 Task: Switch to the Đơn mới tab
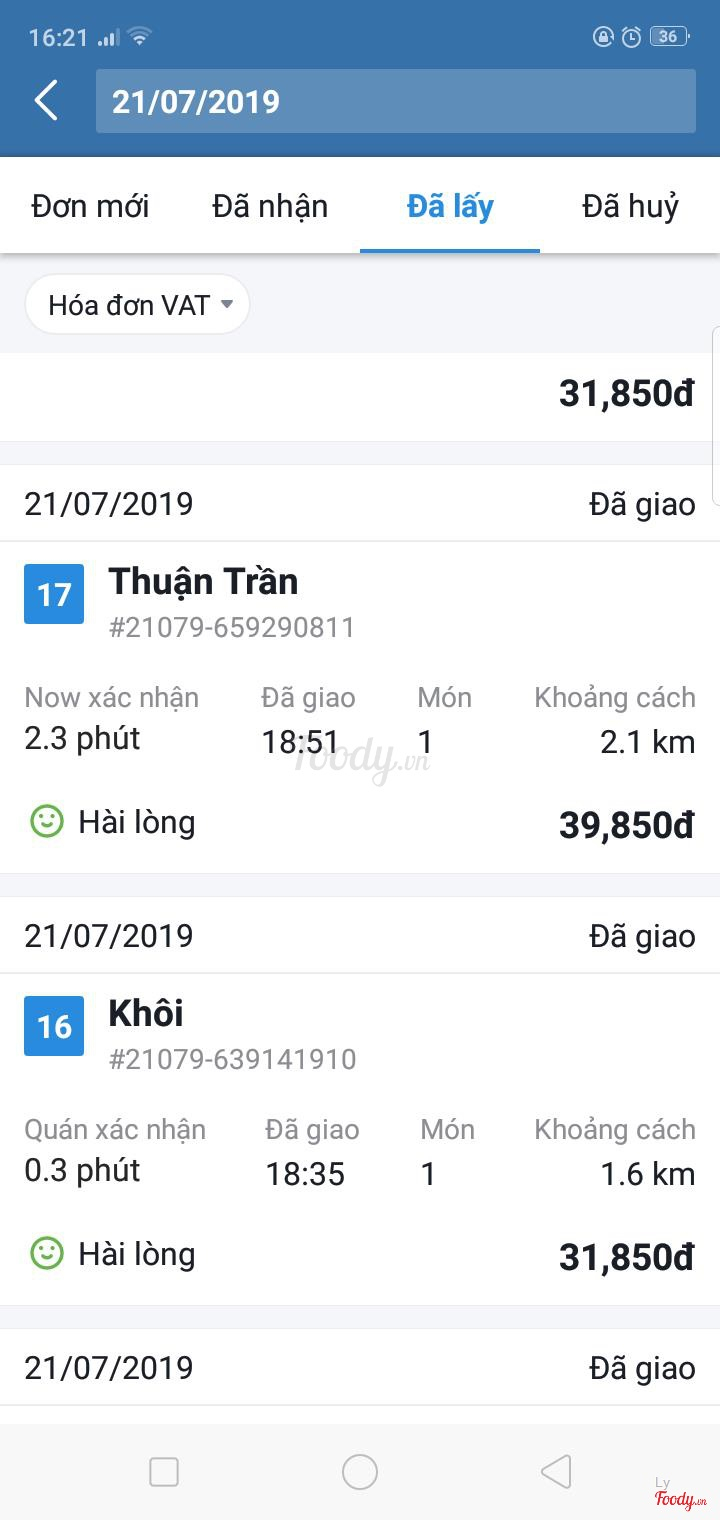(90, 207)
